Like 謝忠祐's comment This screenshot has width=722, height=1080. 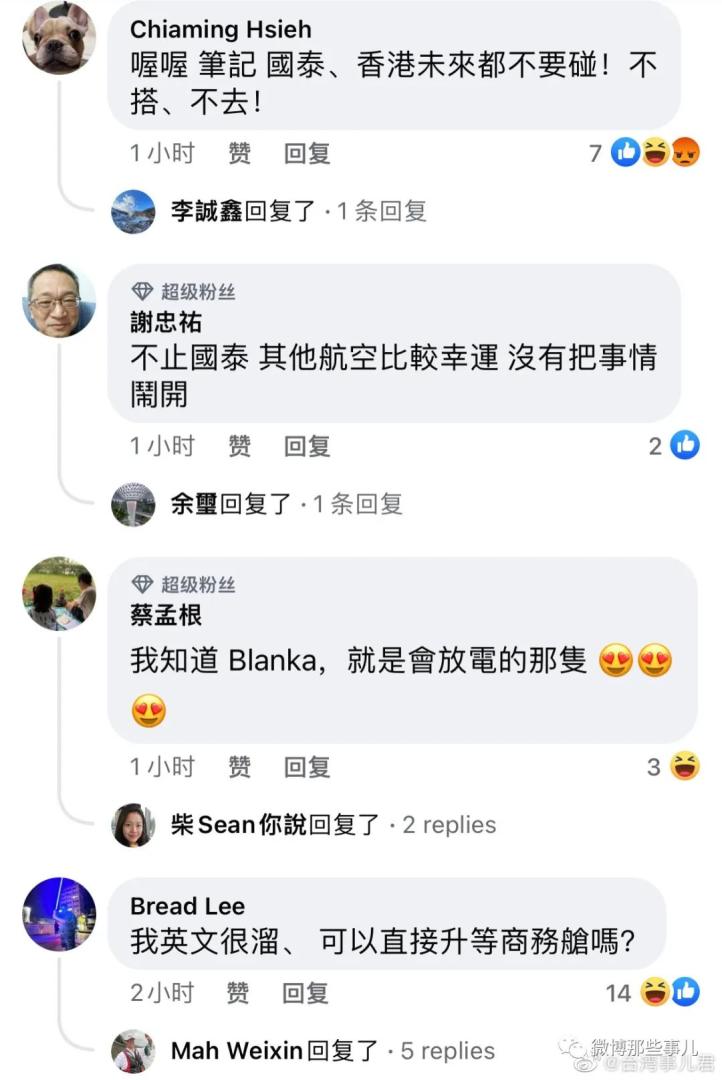tap(239, 446)
